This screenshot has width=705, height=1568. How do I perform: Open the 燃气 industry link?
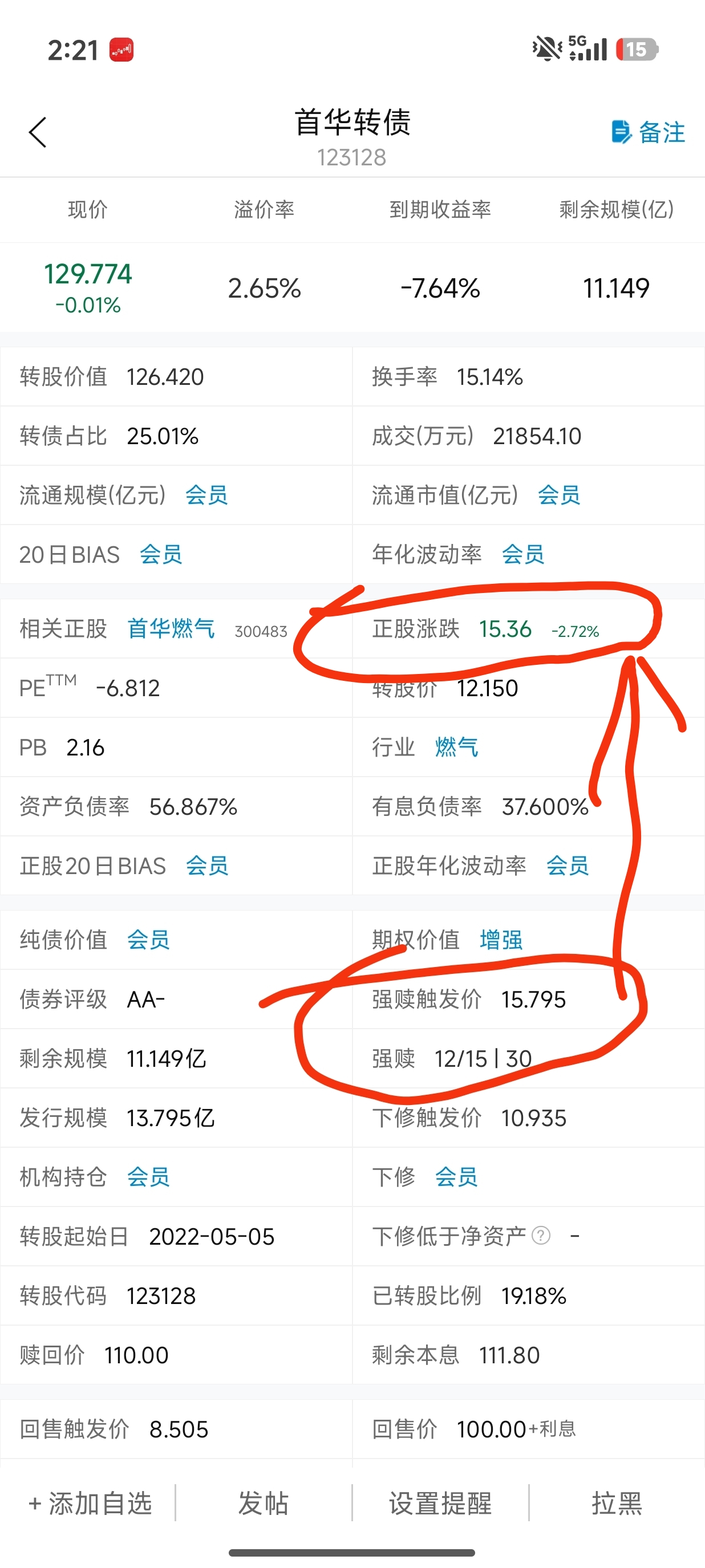(x=456, y=747)
